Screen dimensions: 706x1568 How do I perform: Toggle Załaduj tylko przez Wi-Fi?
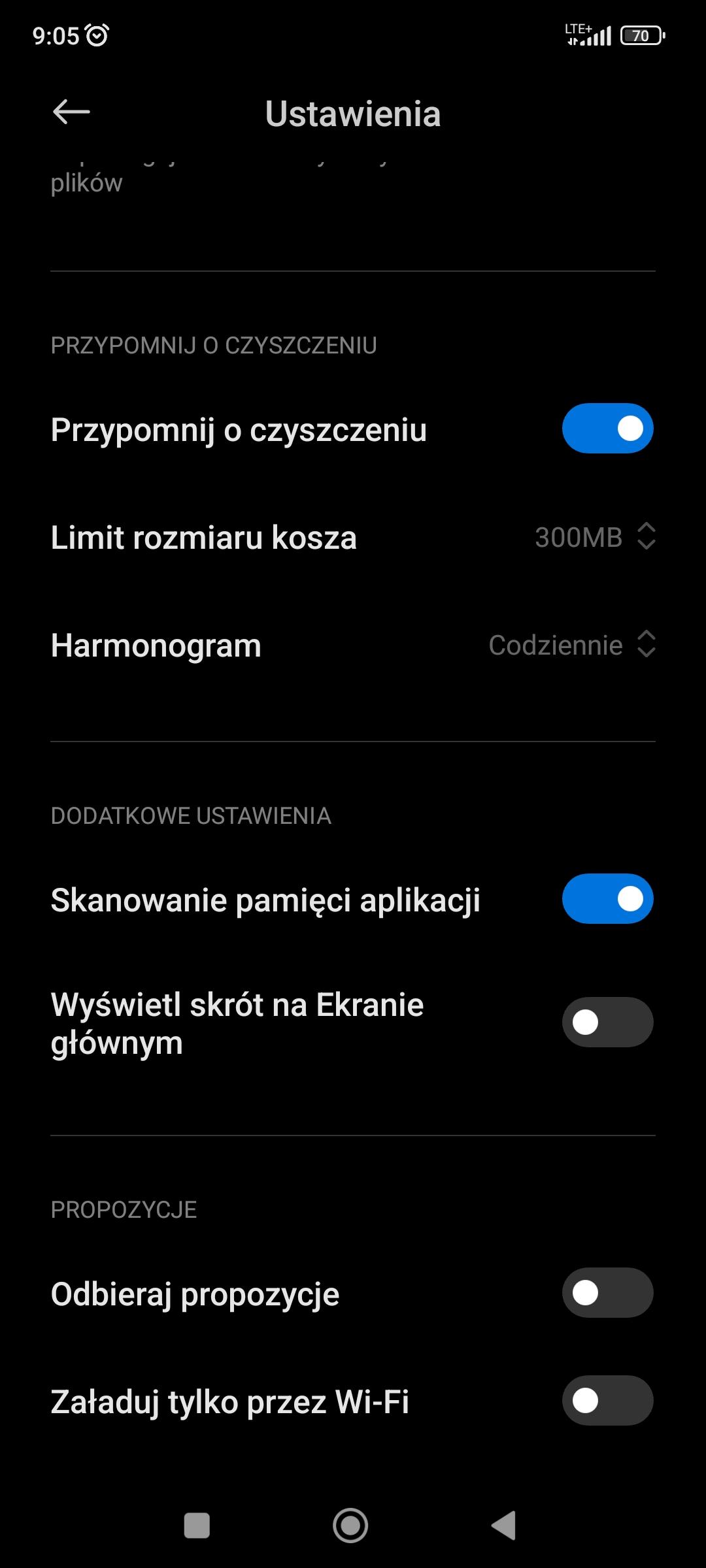click(x=607, y=1401)
